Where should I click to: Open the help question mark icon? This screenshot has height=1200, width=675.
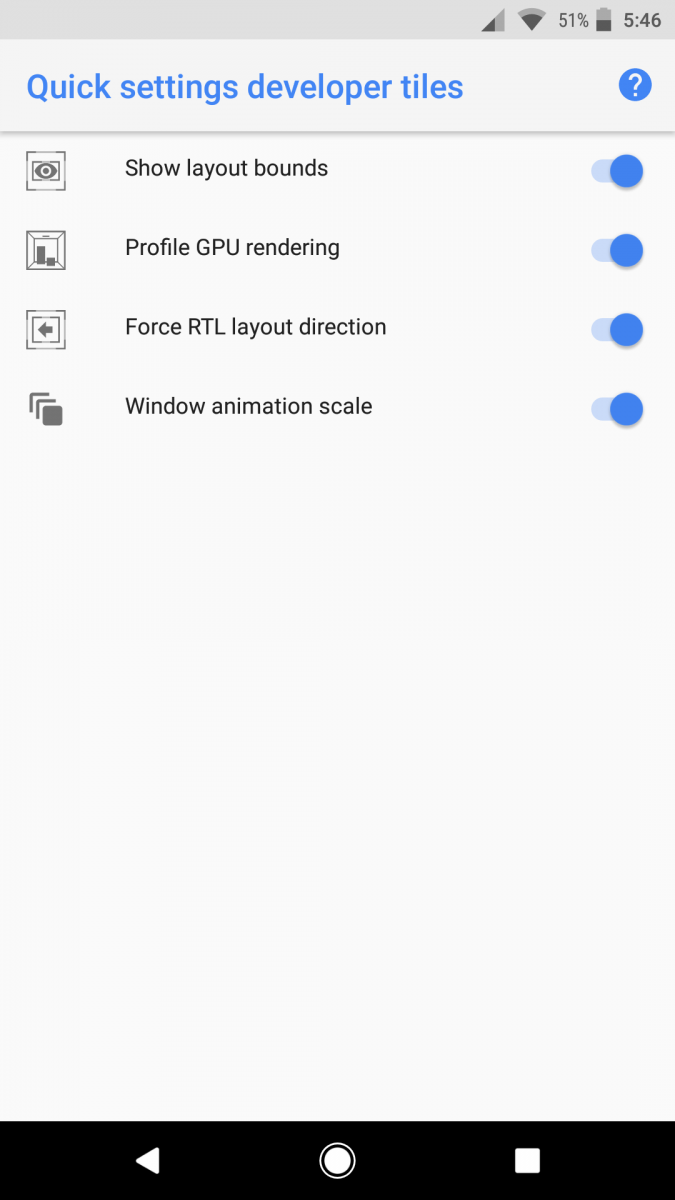tap(635, 85)
